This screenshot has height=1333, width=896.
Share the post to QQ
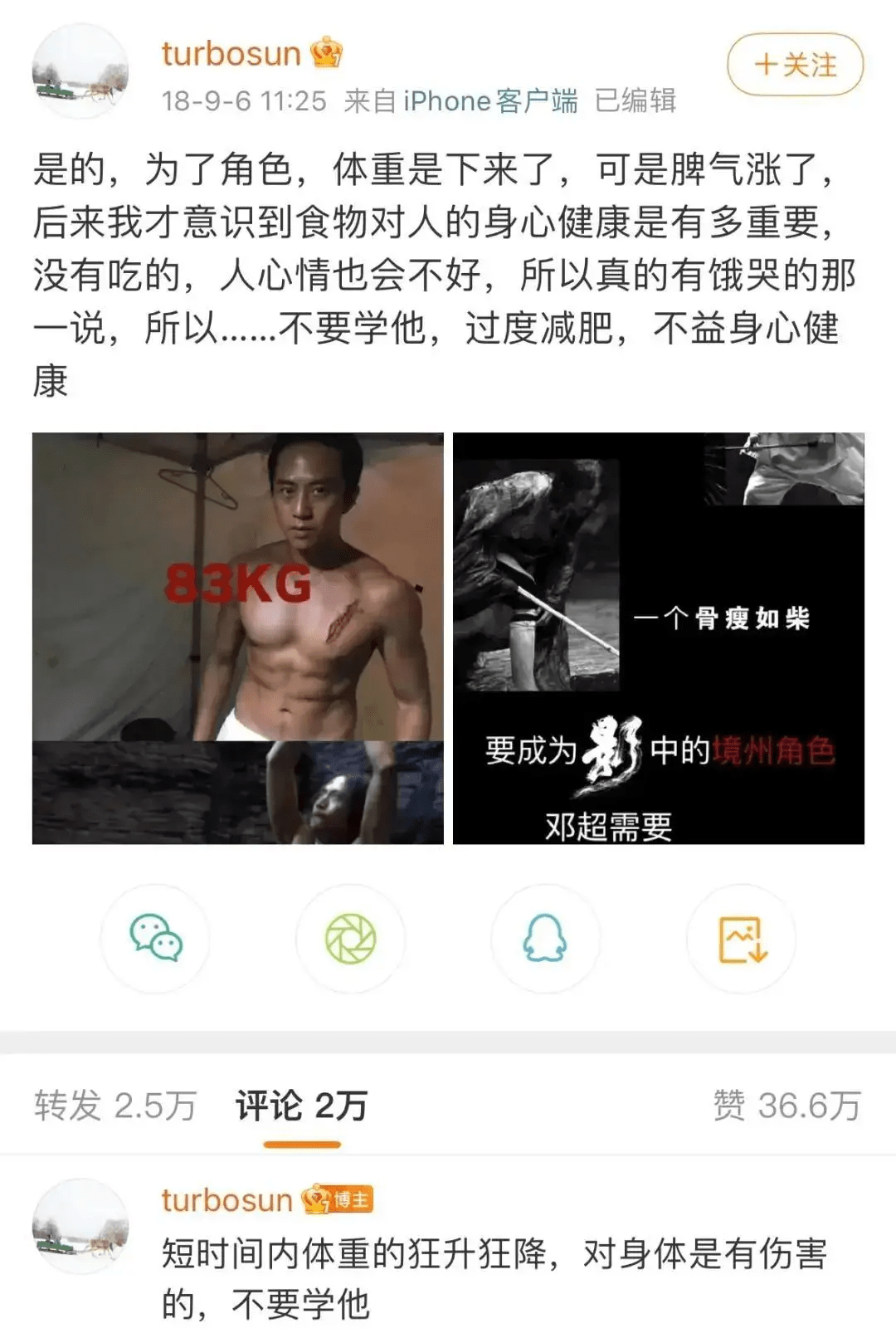click(x=545, y=939)
